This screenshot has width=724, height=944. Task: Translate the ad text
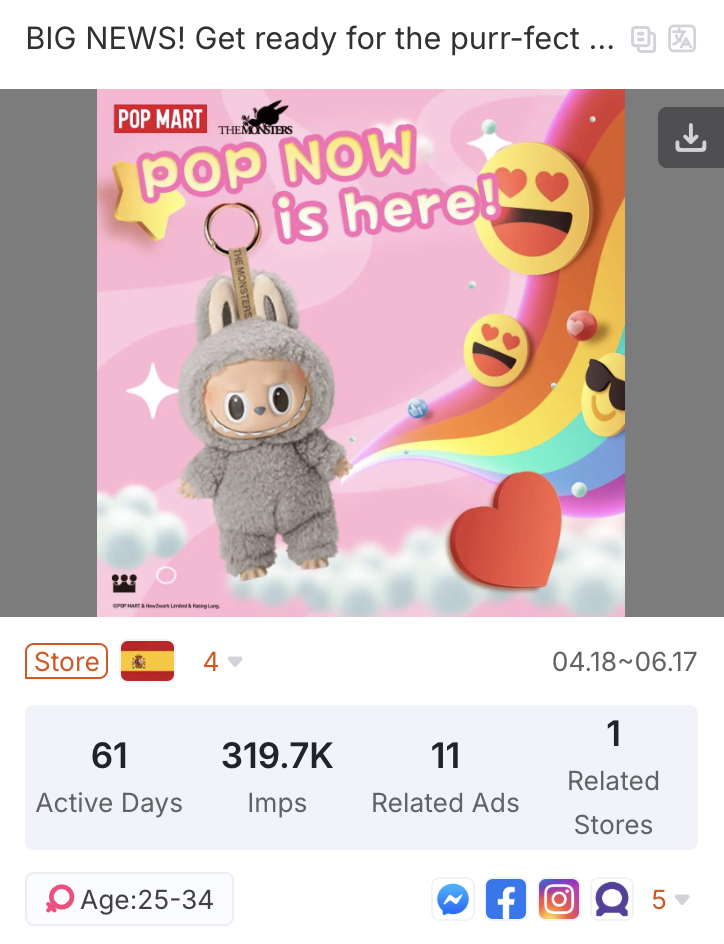pyautogui.click(x=682, y=39)
